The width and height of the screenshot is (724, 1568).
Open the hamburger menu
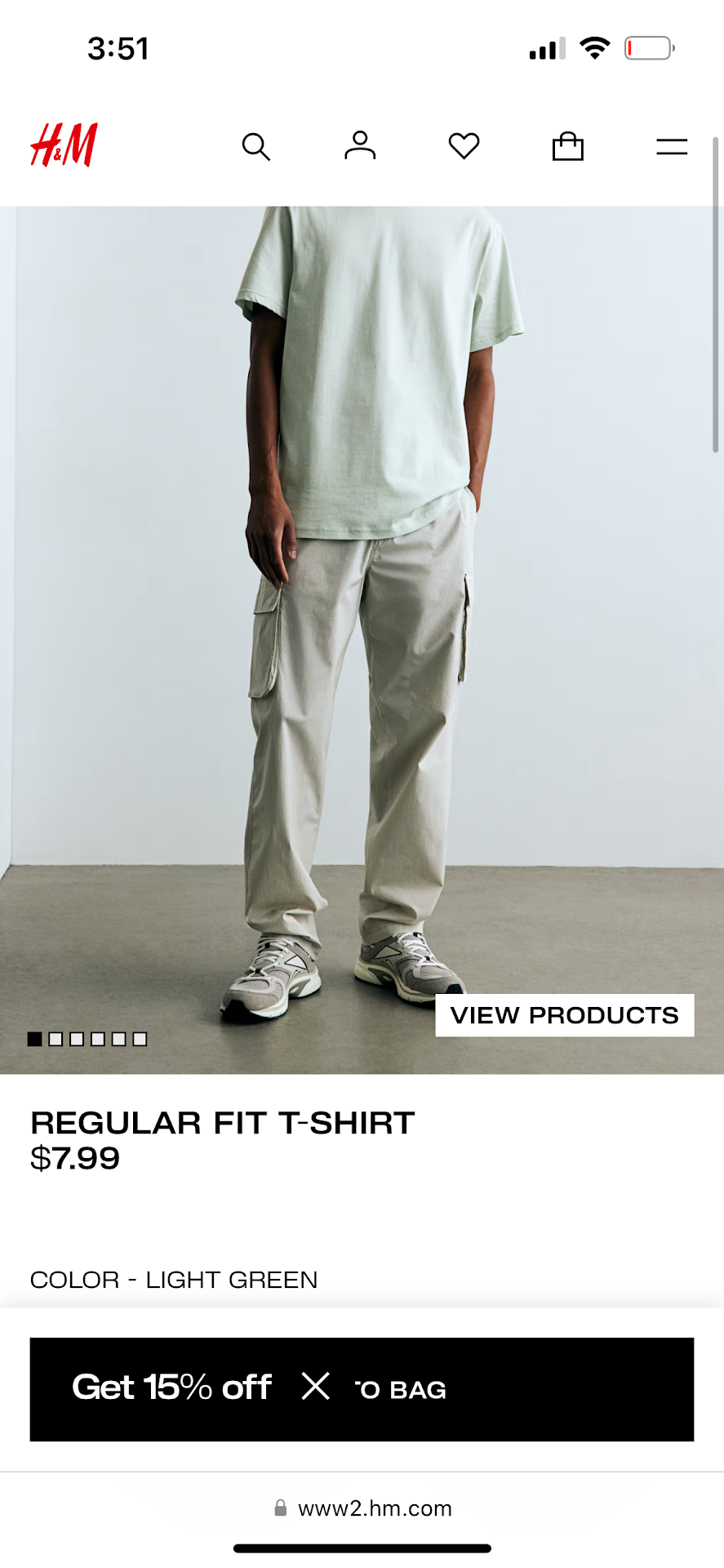pos(671,147)
